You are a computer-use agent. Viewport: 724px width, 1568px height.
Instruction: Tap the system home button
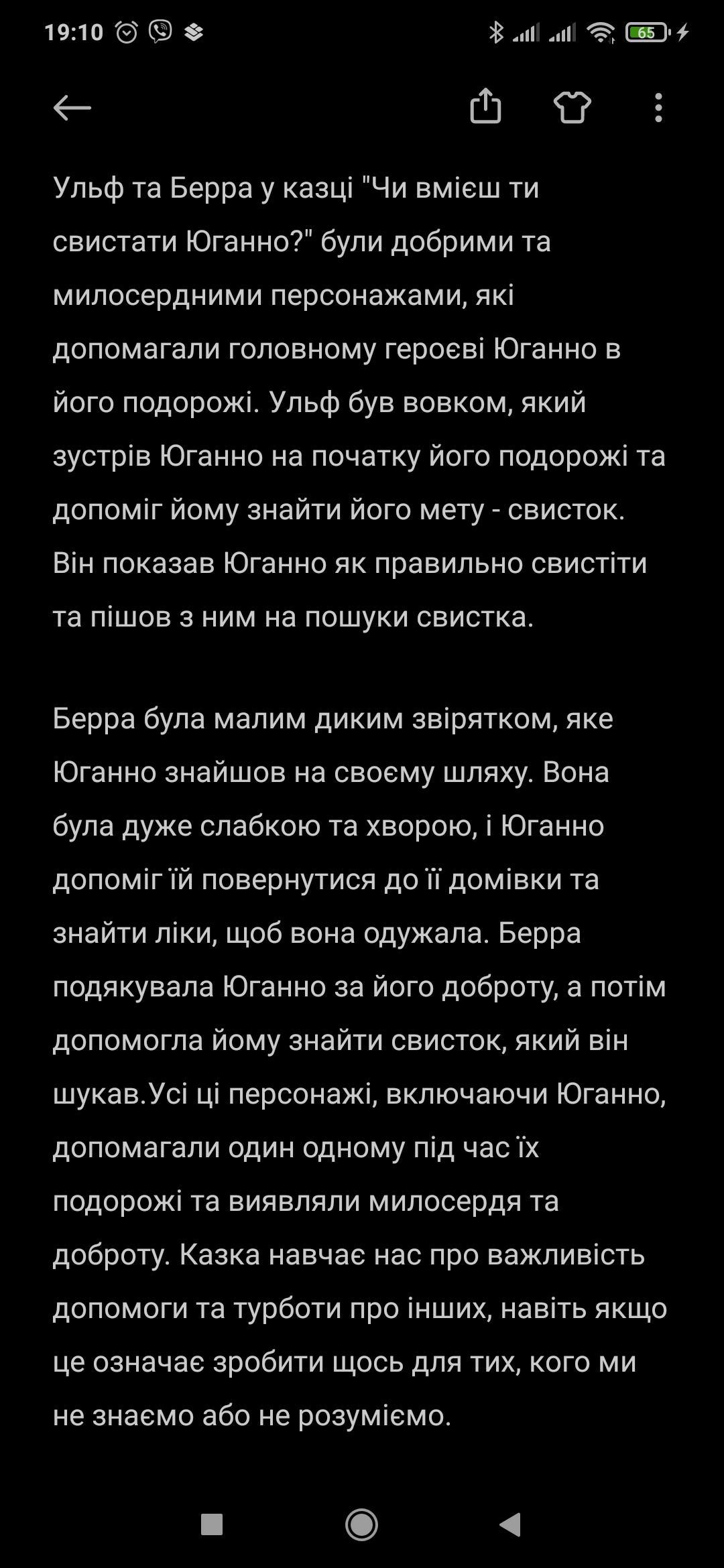[361, 1524]
